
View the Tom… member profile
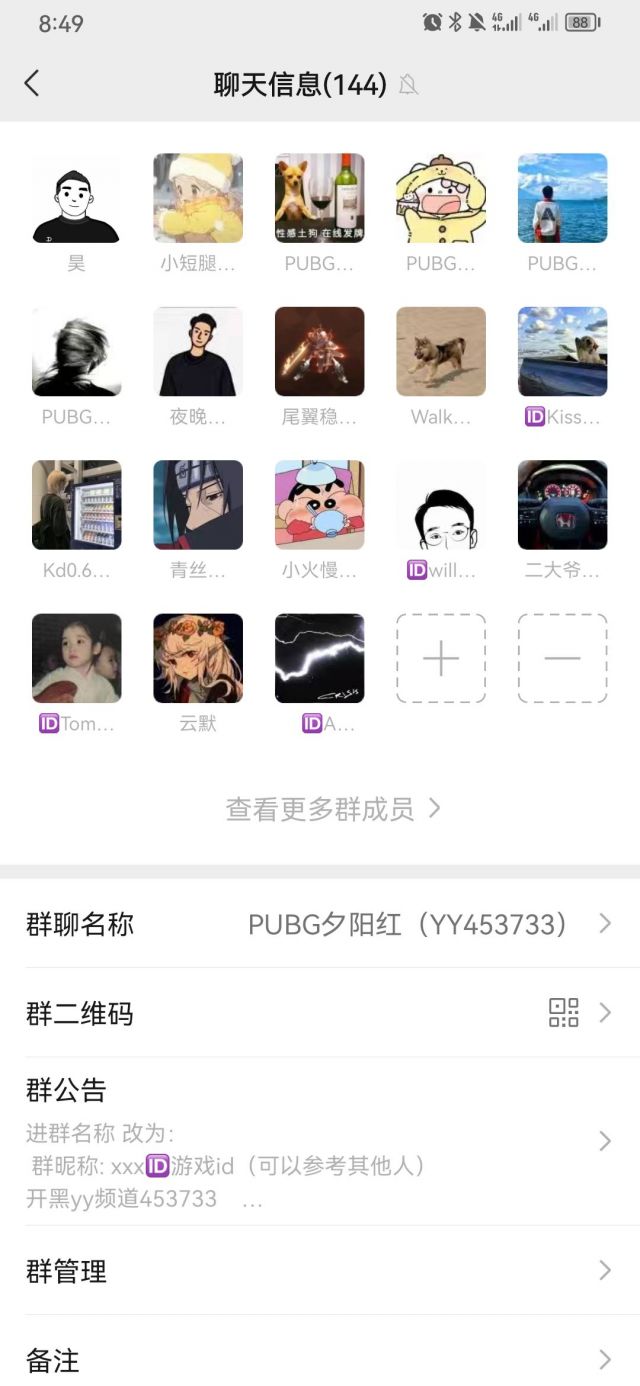(76, 658)
